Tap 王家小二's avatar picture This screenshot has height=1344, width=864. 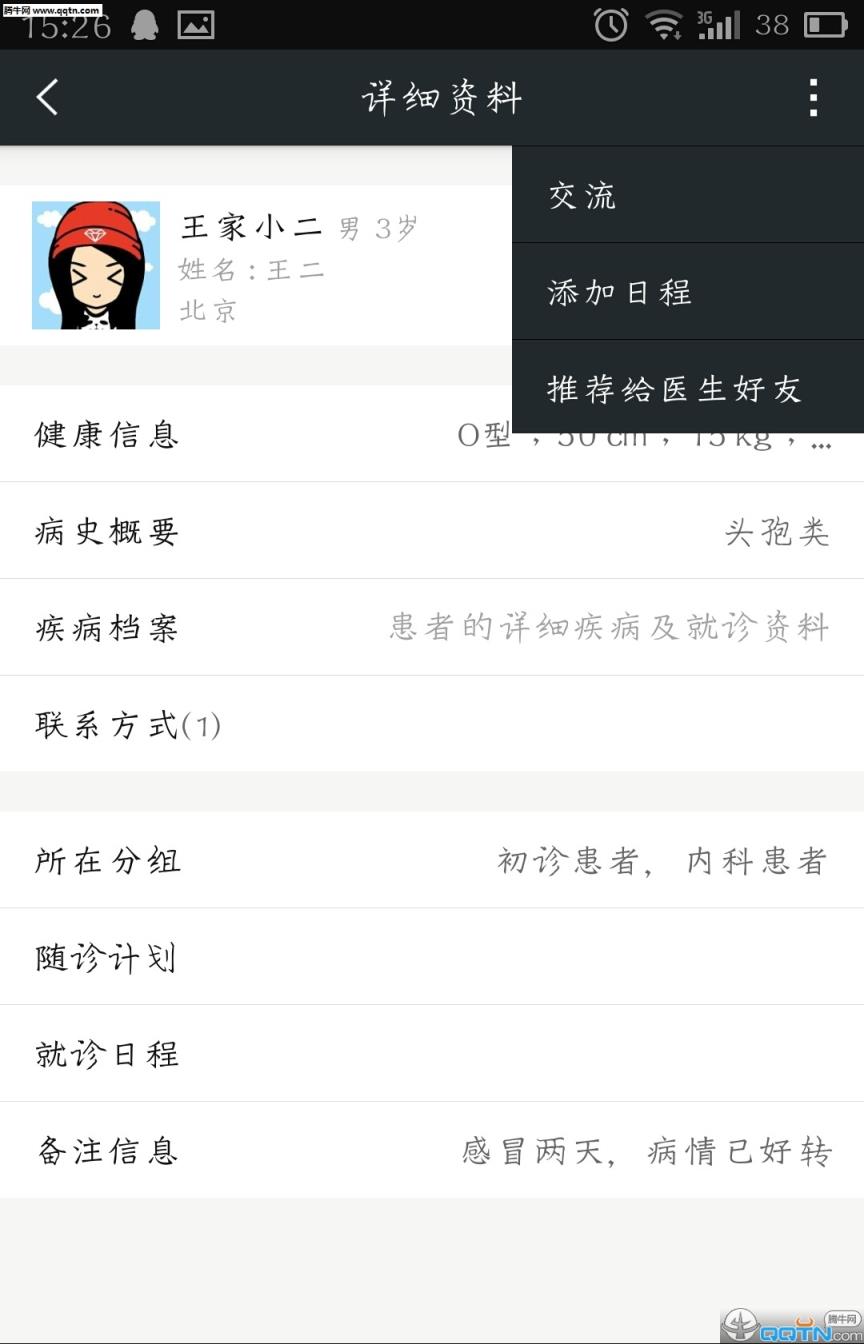click(95, 264)
